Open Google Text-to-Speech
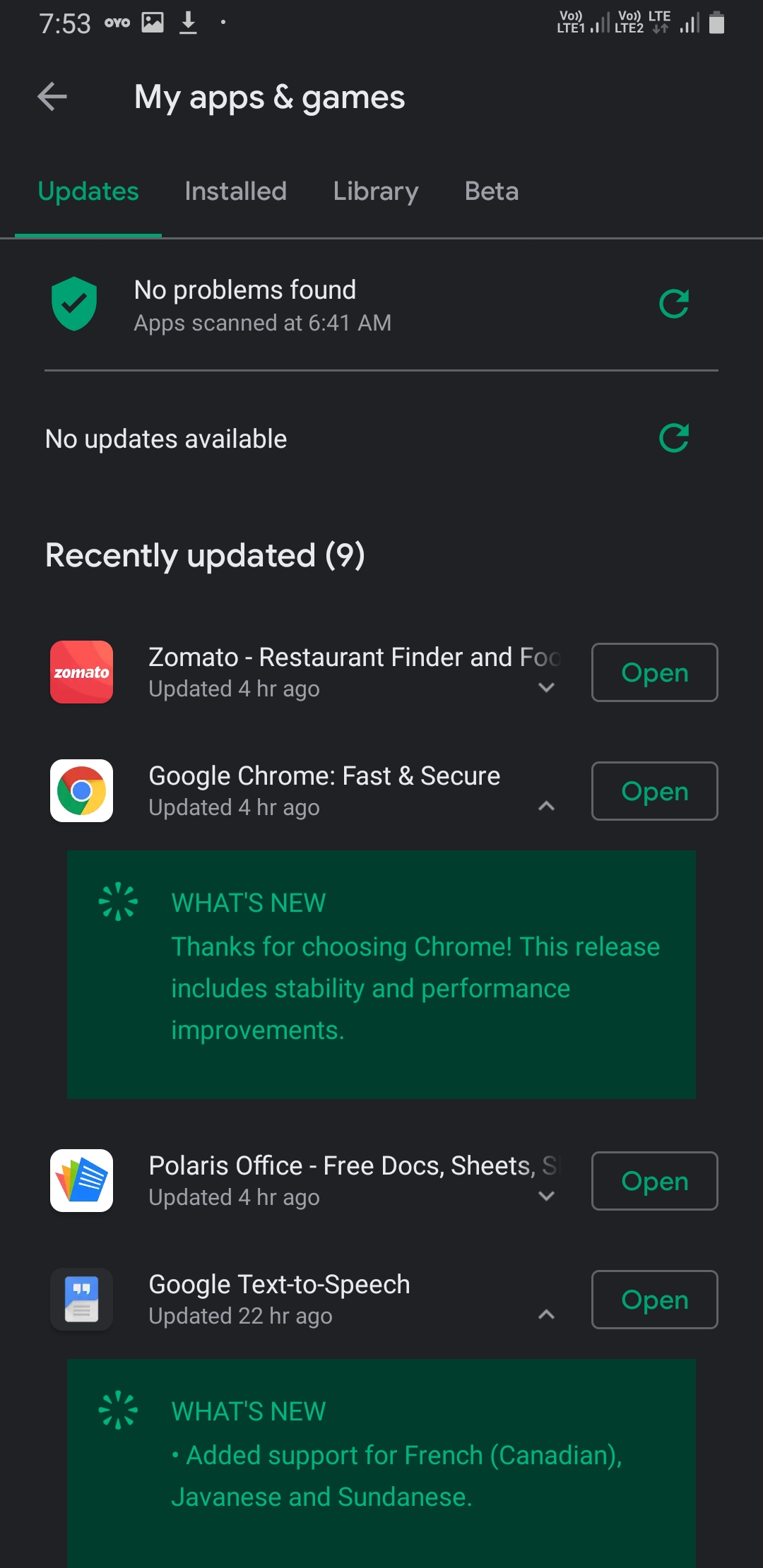This screenshot has width=763, height=1568. 655,1300
